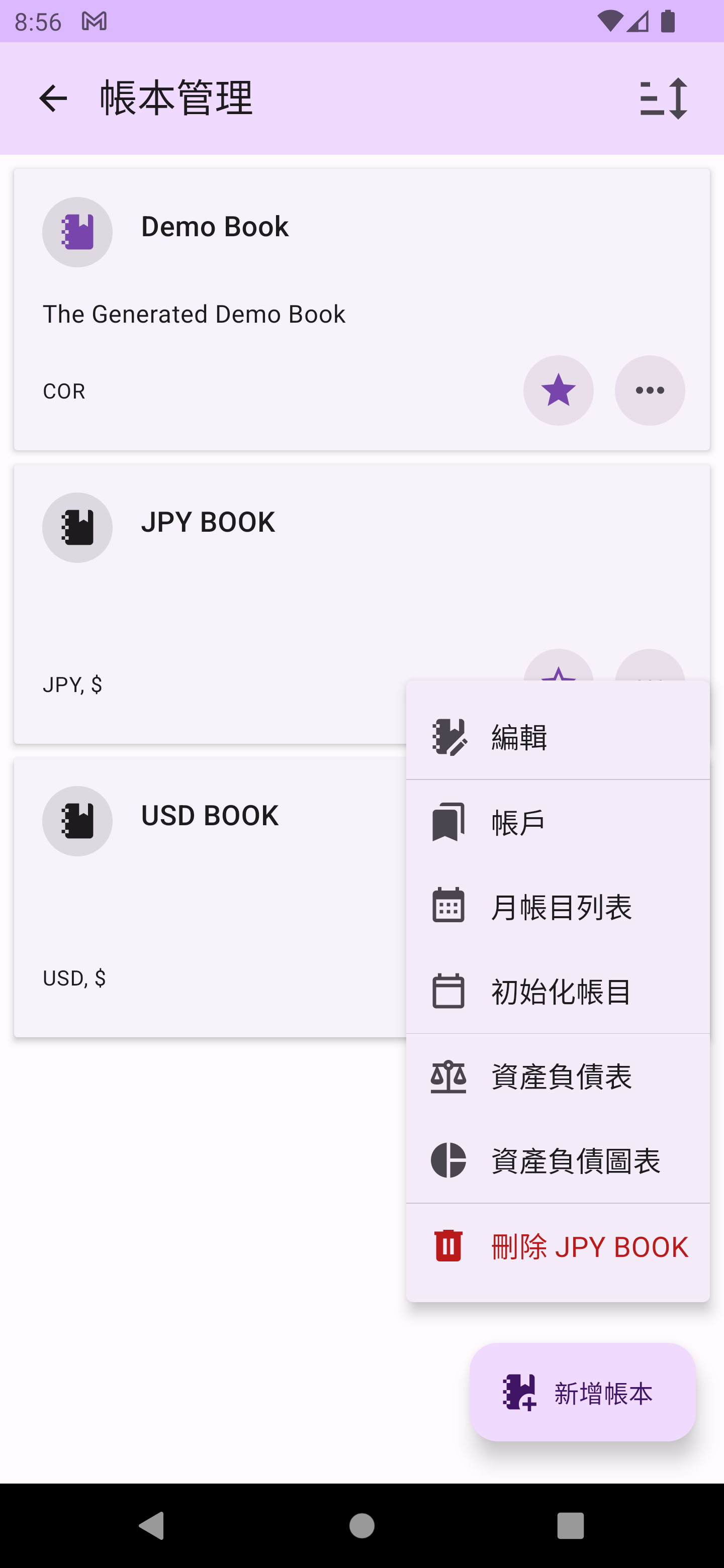The width and height of the screenshot is (724, 1568).
Task: Select 編輯 from the menu
Action: tap(557, 737)
